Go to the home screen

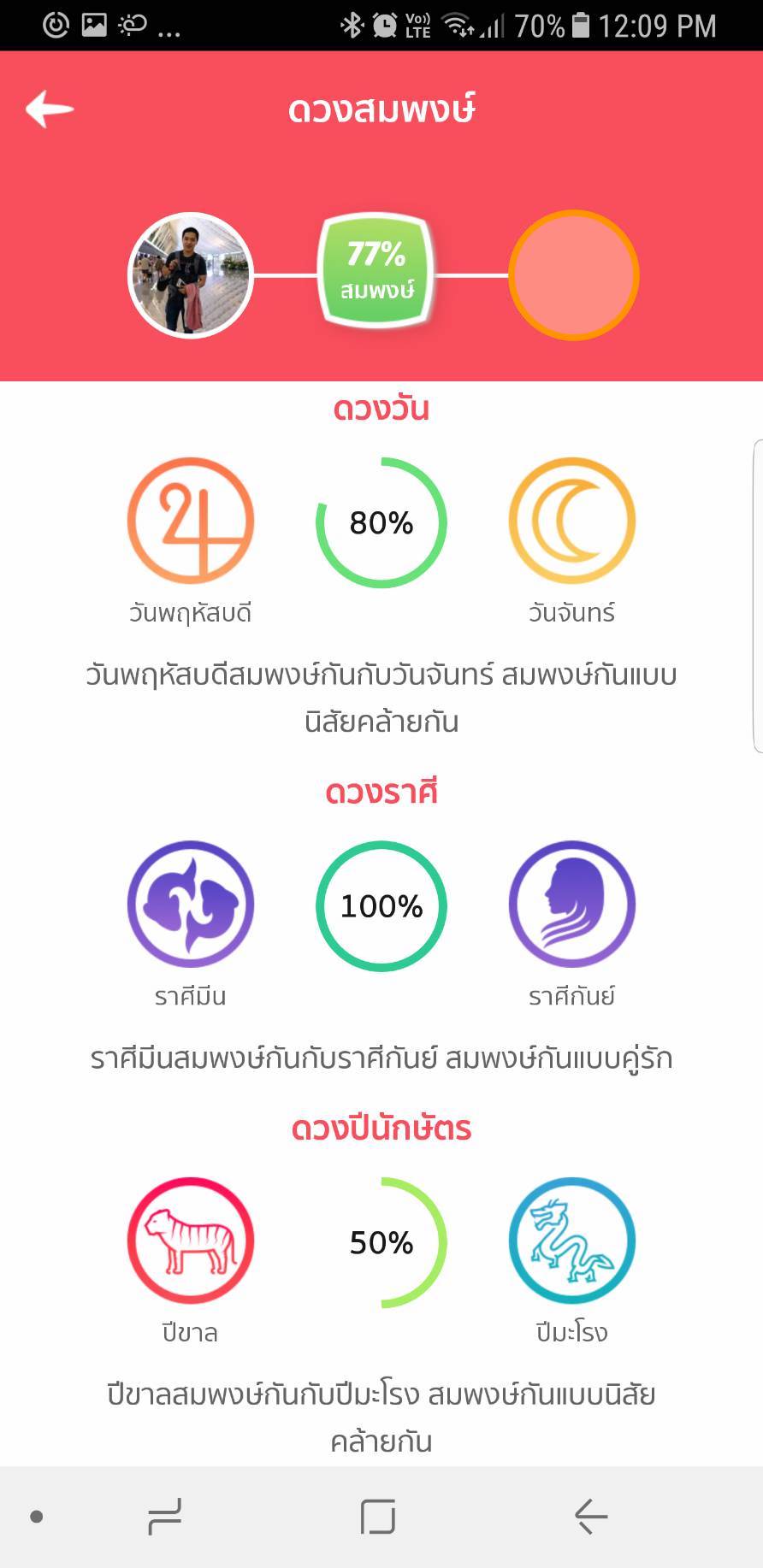coord(377,1517)
